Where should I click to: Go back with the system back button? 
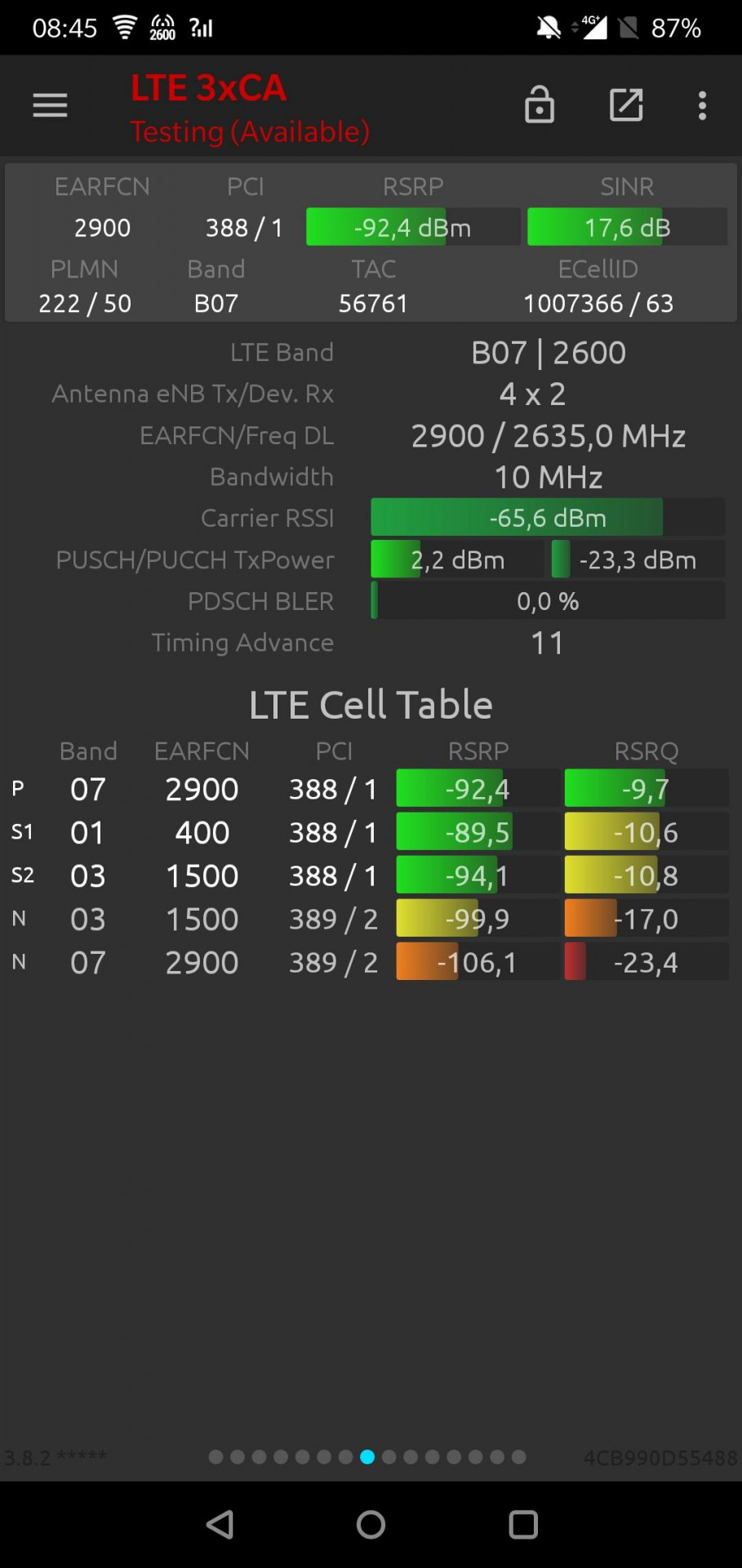(220, 1524)
